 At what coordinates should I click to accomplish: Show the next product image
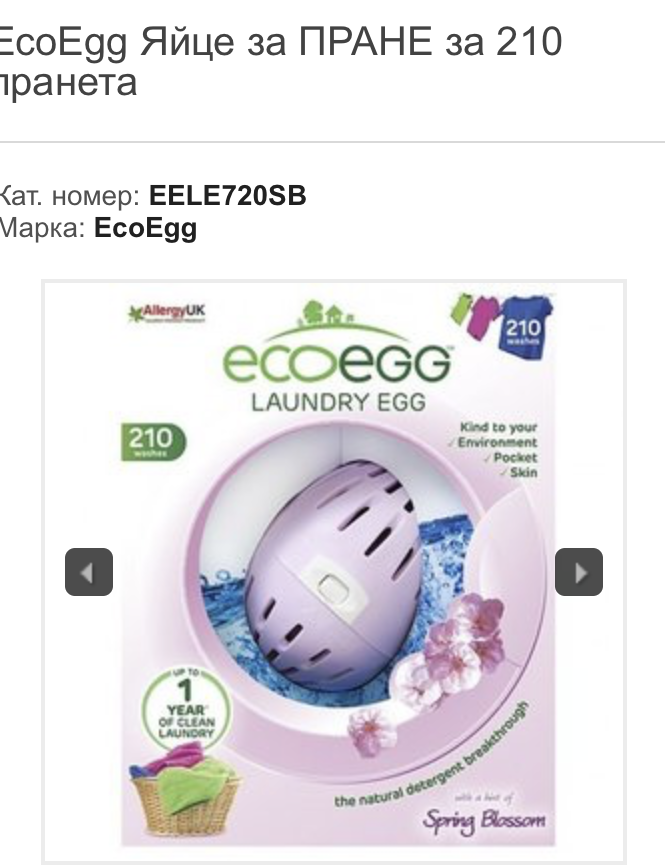click(x=578, y=572)
